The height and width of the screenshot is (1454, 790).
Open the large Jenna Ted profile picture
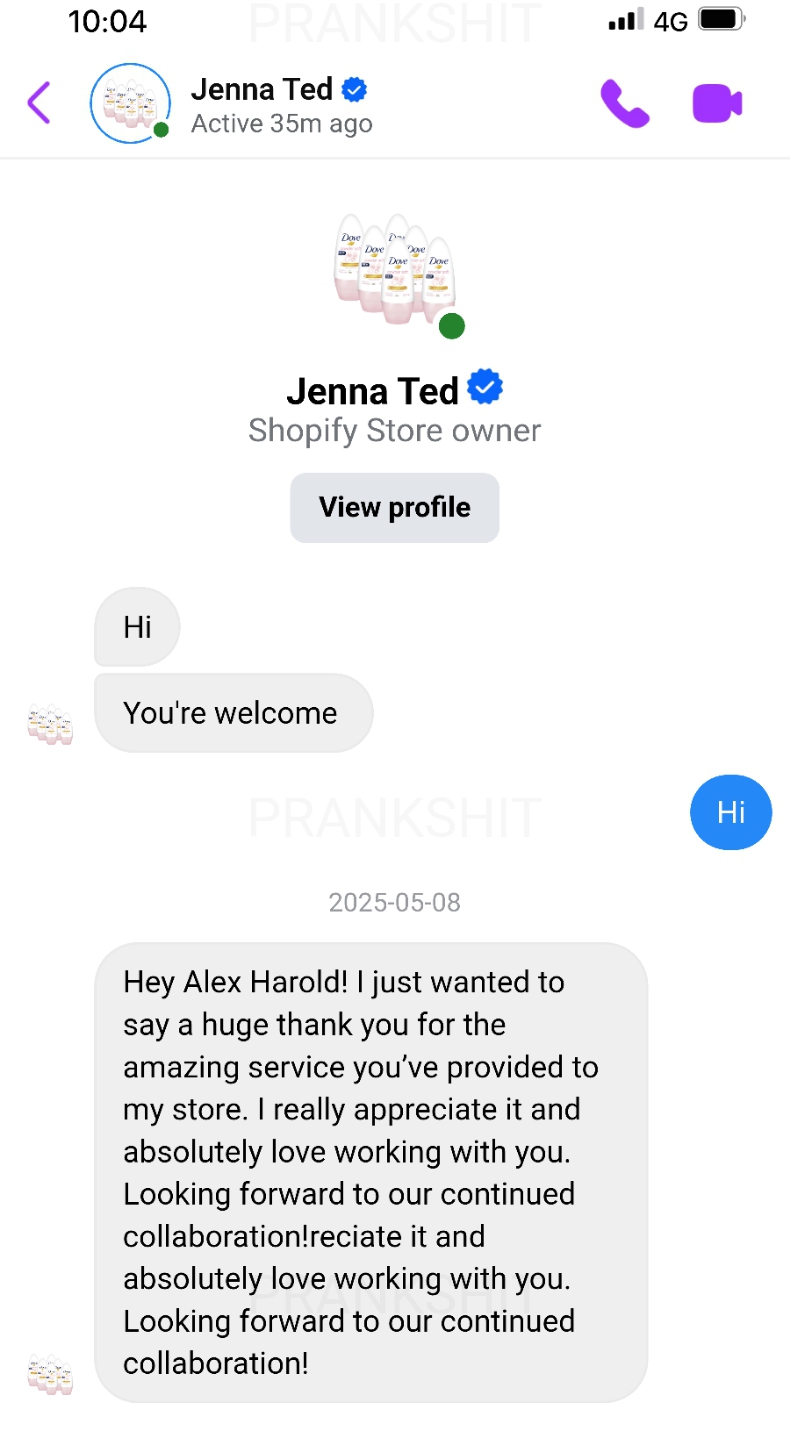pyautogui.click(x=395, y=270)
